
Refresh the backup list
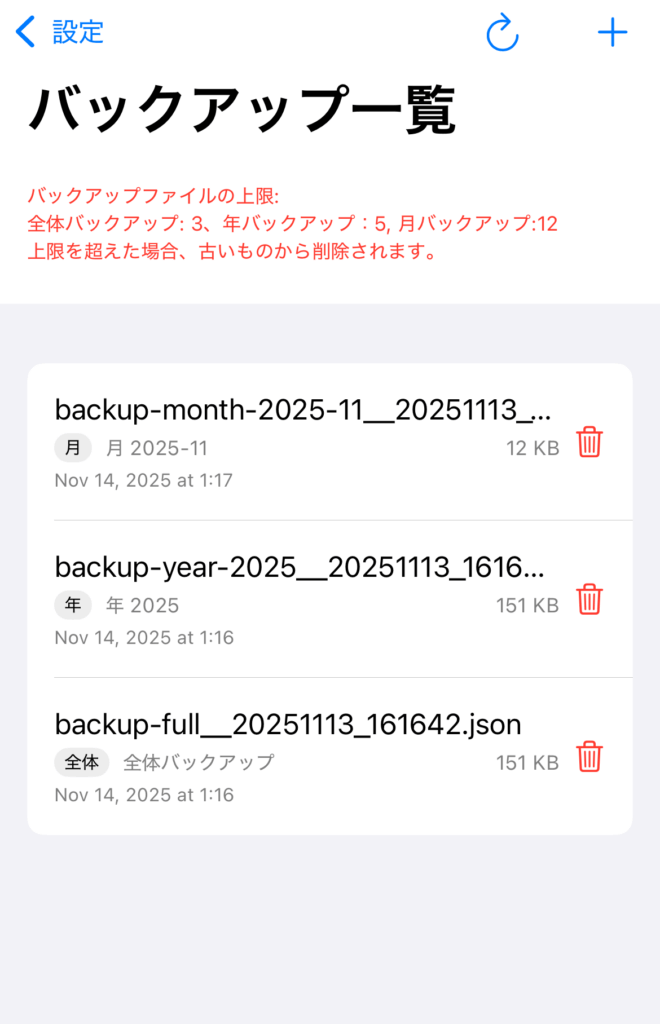point(502,34)
